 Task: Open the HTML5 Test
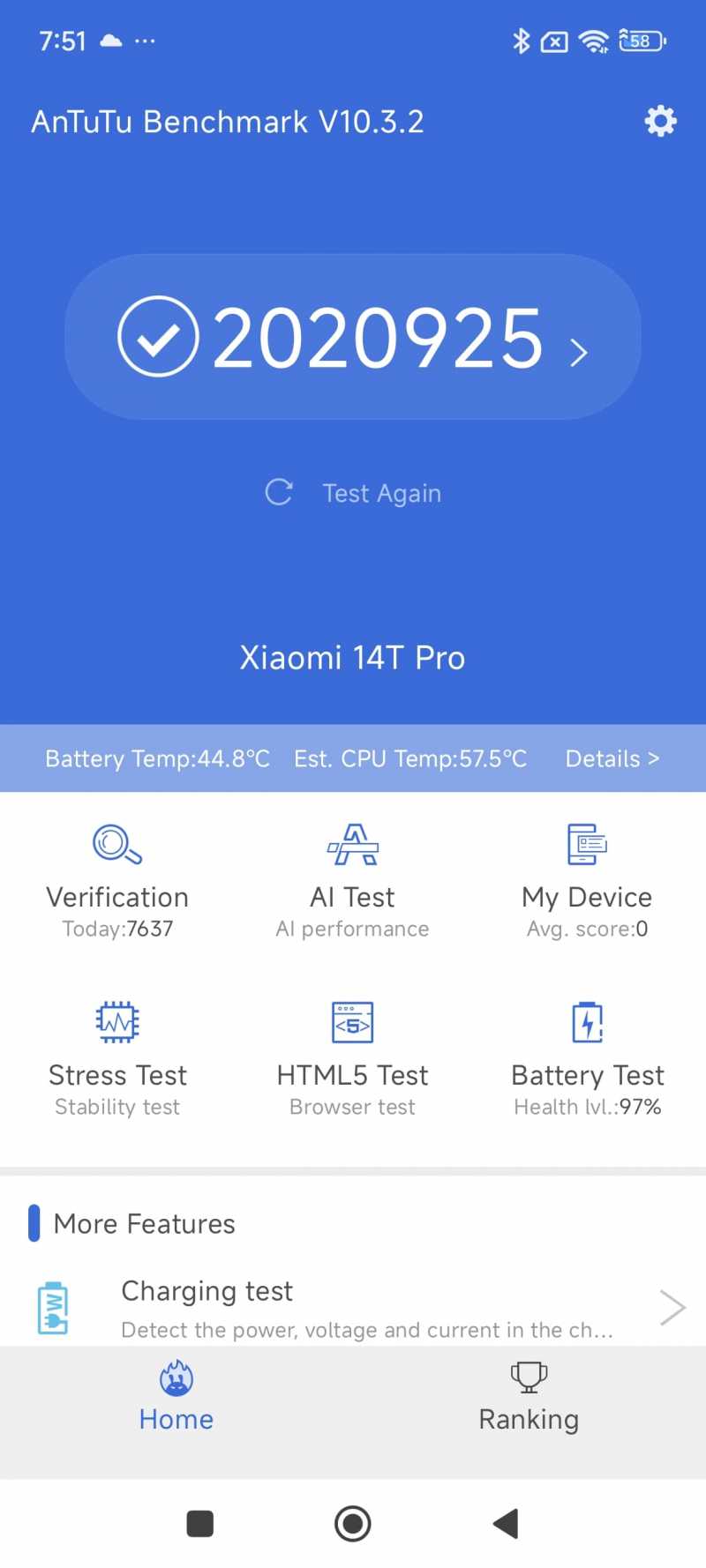(353, 1059)
